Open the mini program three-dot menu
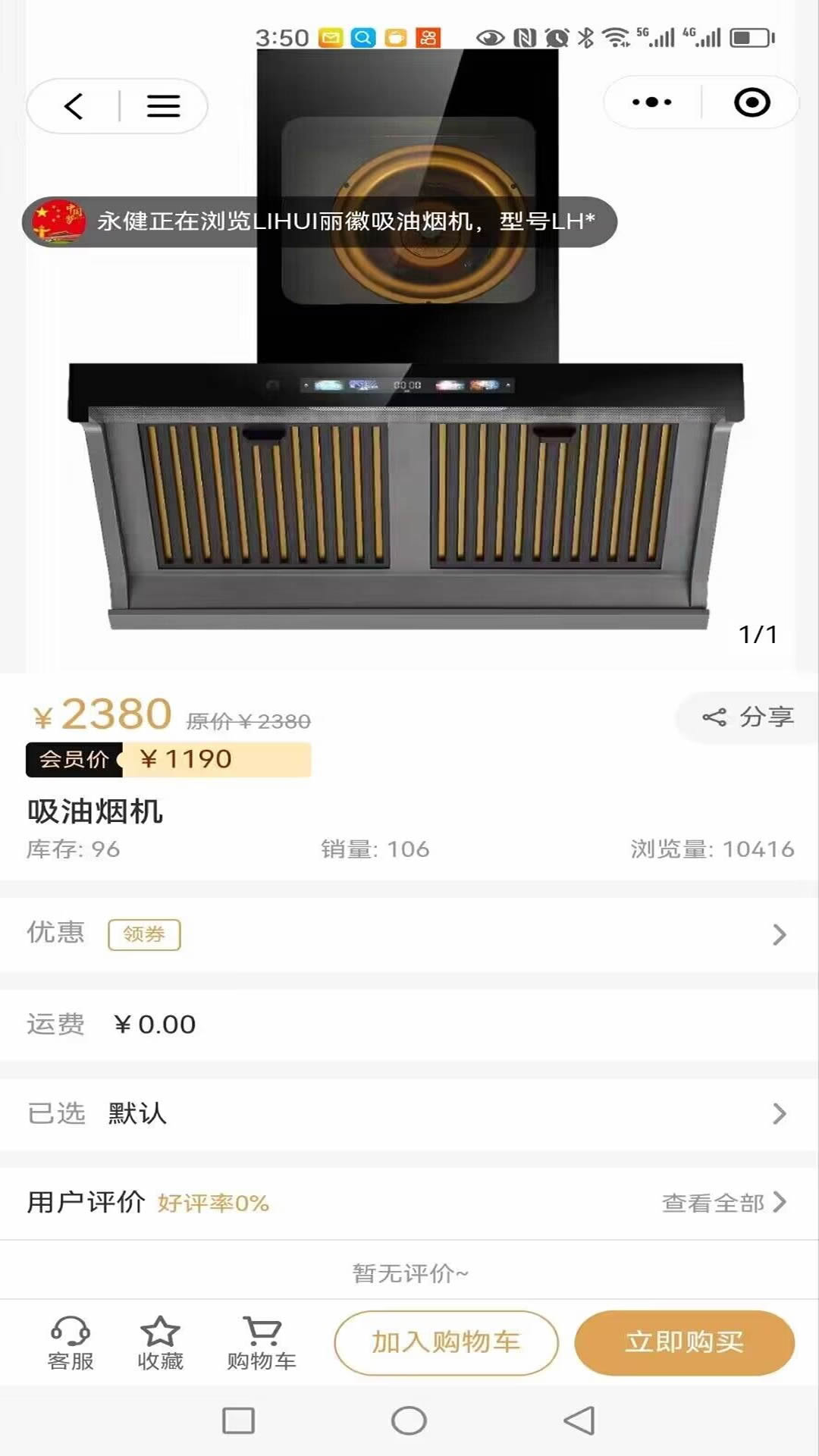Screen dimensions: 819x1456 pos(651,102)
